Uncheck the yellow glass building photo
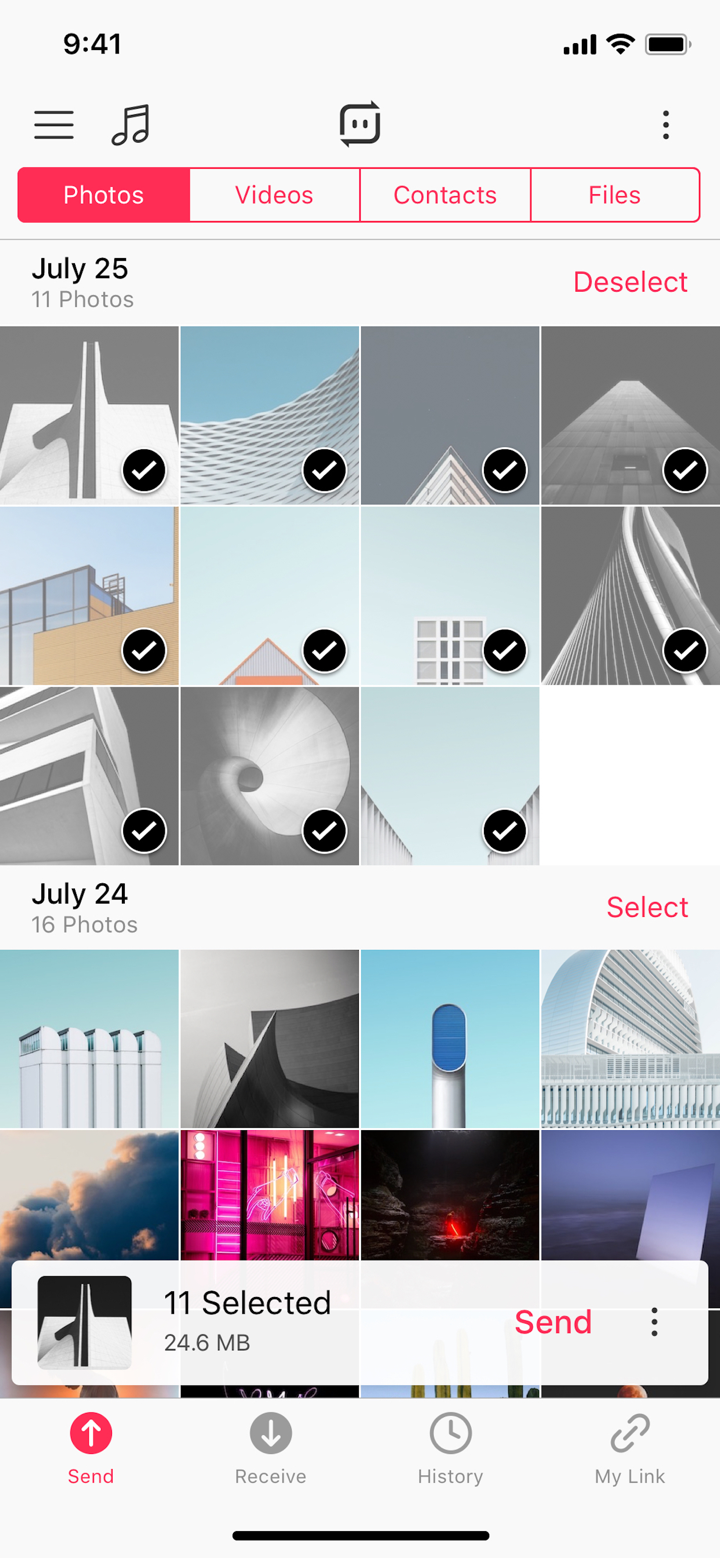Viewport: 720px width, 1558px height. pos(144,650)
